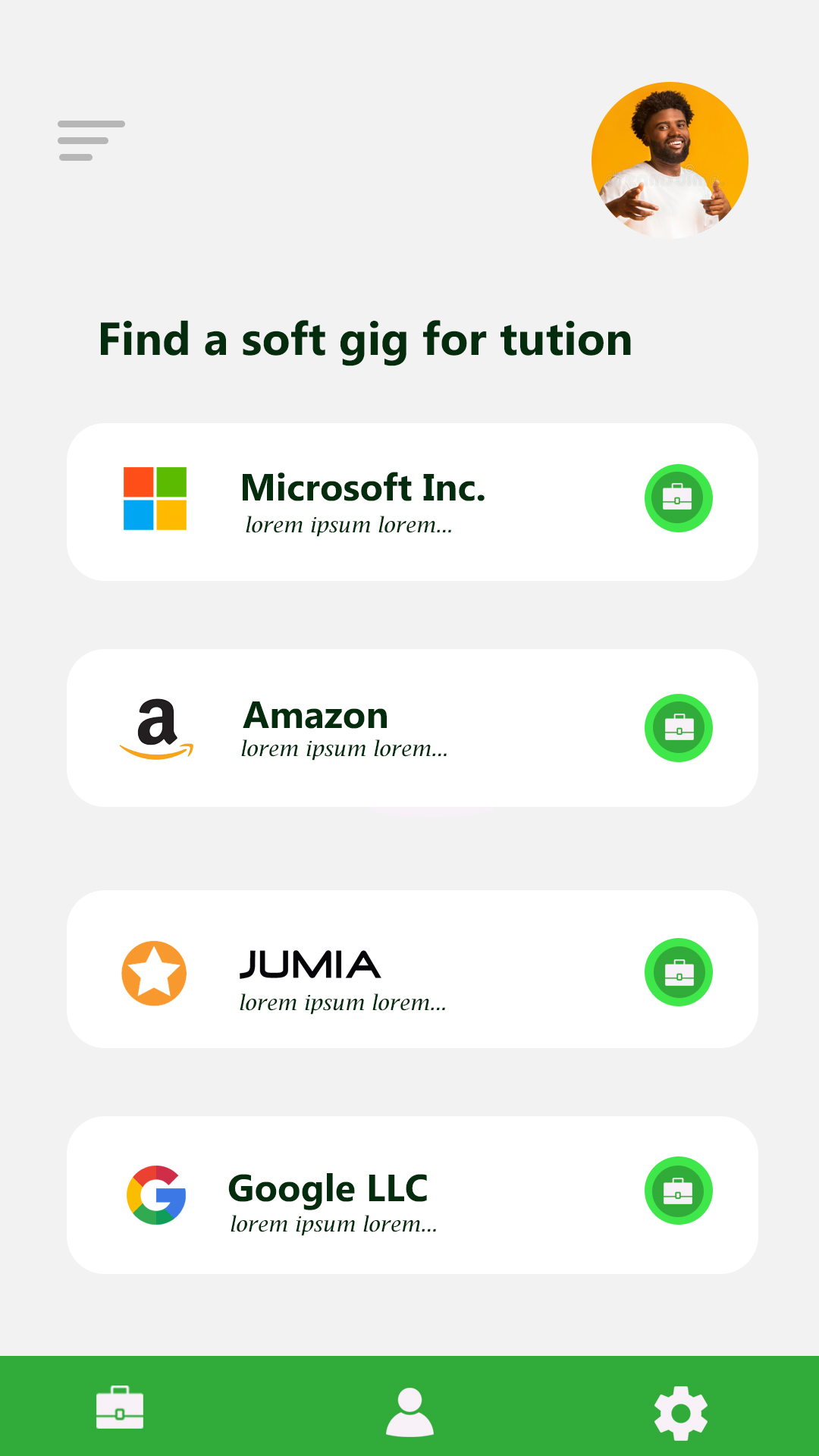819x1456 pixels.
Task: Click the Jumia star icon
Action: tap(154, 973)
